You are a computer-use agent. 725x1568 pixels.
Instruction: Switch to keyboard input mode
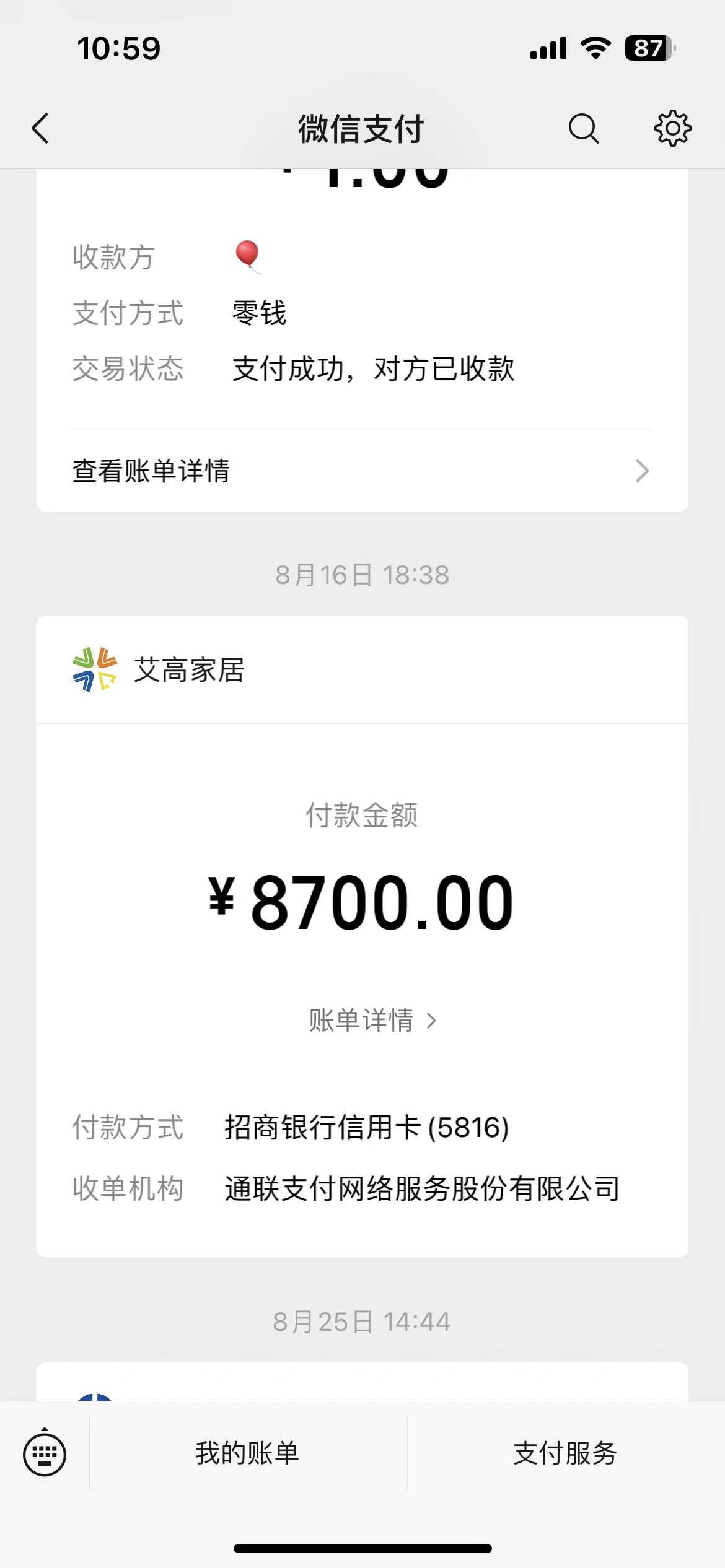point(45,1453)
